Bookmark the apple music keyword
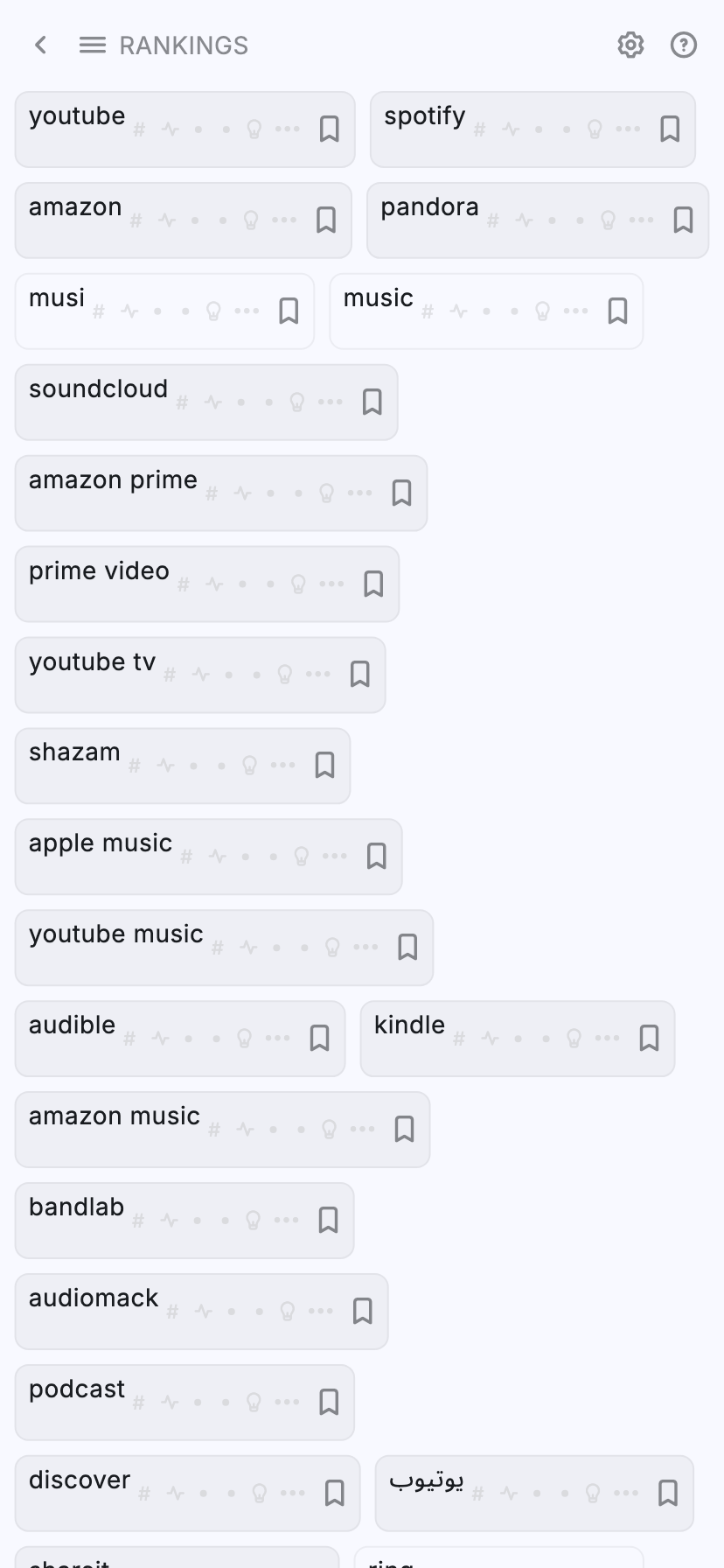724x1568 pixels. point(376,857)
